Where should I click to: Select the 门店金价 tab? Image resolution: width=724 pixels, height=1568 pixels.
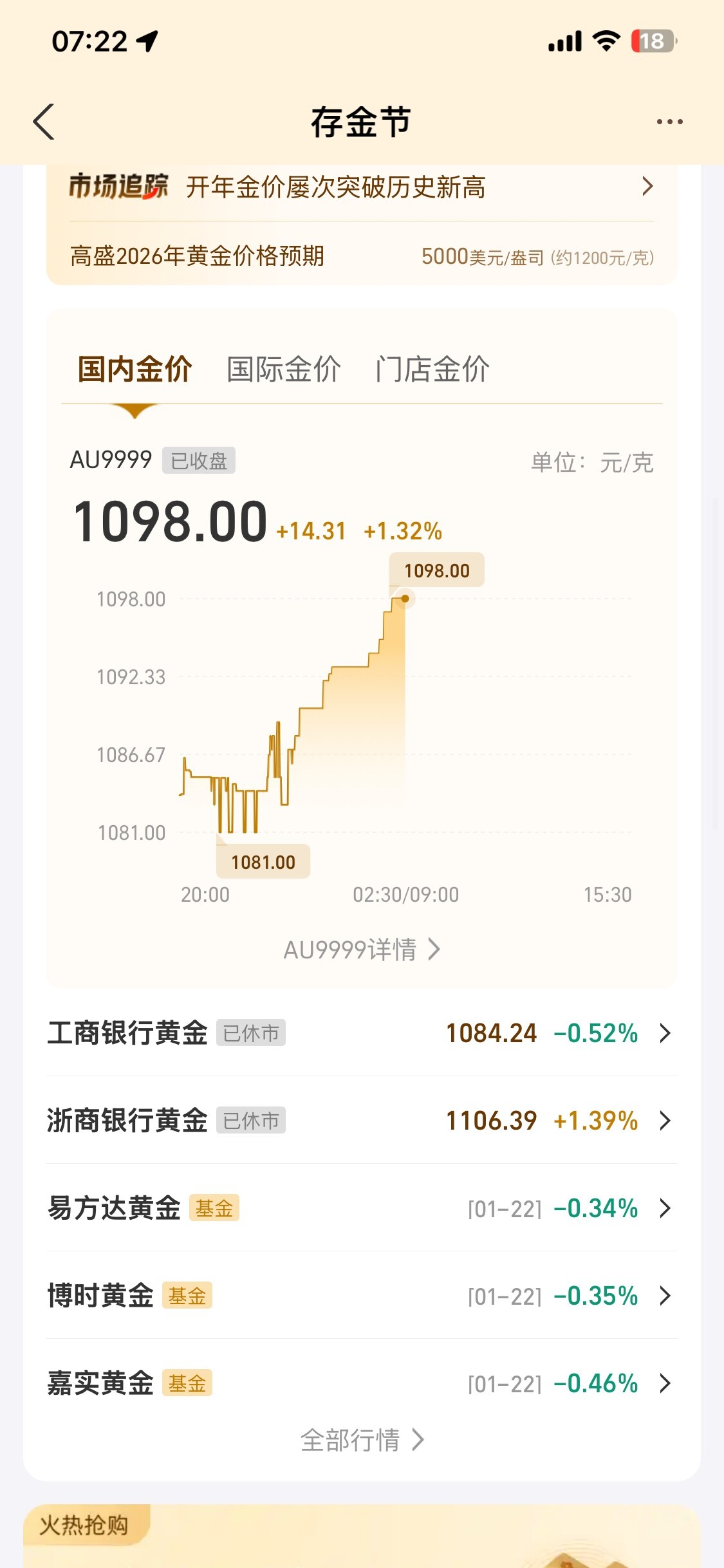(x=432, y=370)
